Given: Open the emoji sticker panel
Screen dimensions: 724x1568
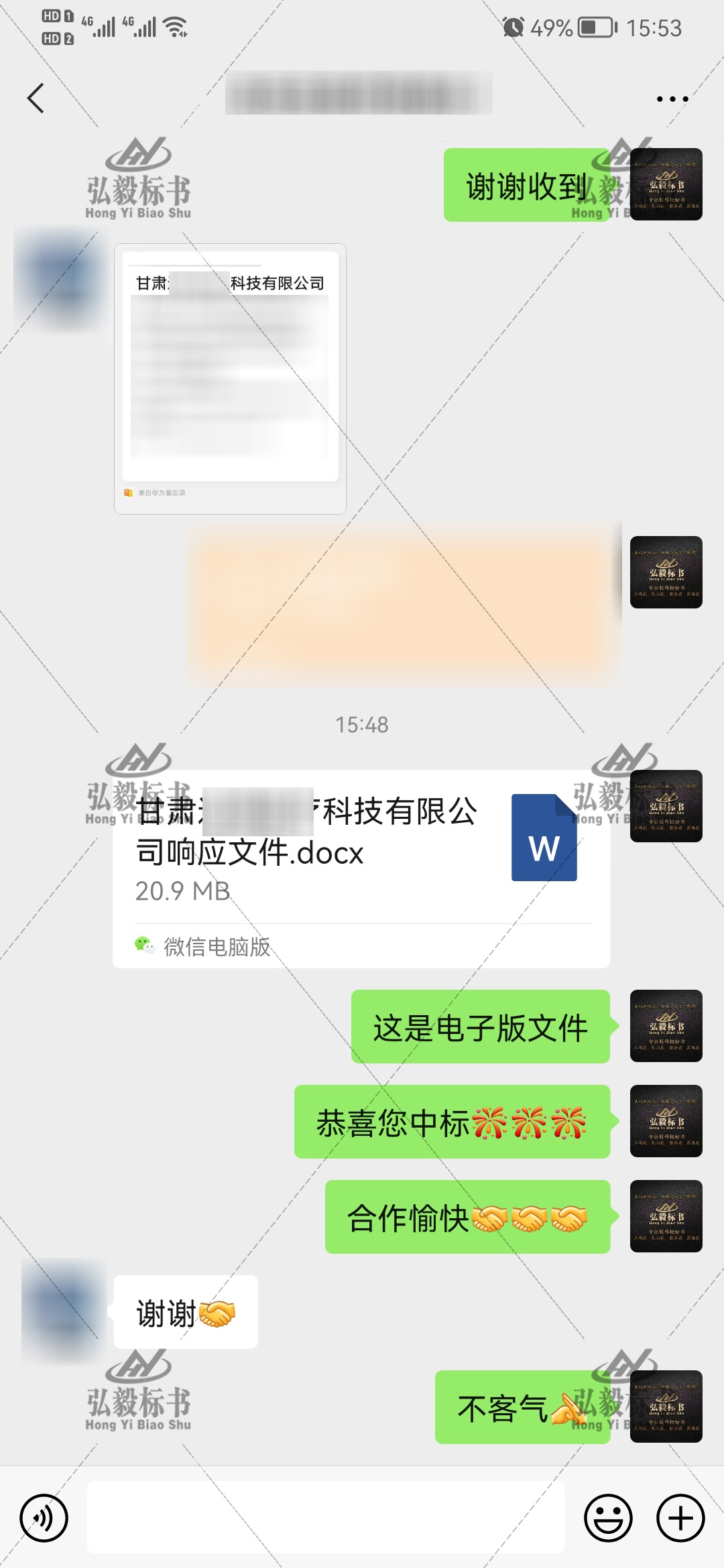Looking at the screenshot, I should (x=608, y=1518).
